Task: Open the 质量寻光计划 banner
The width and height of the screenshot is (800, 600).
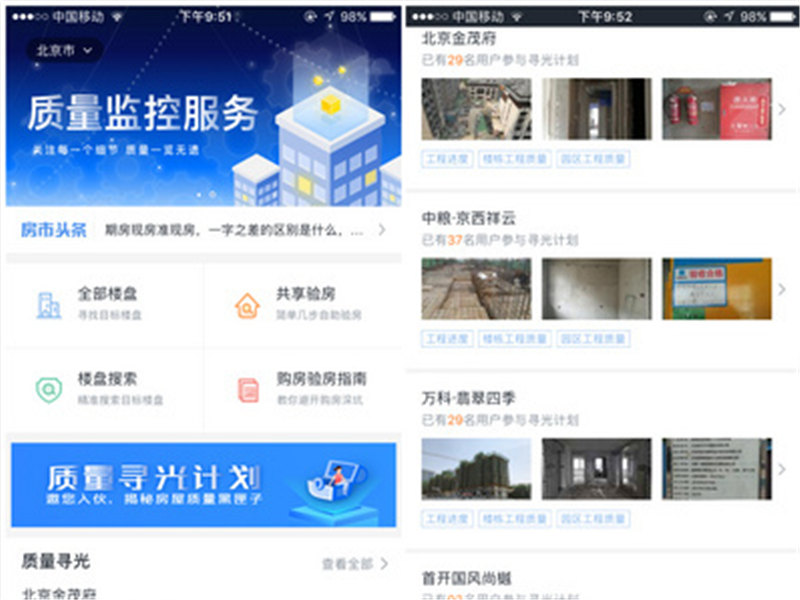Action: pos(203,484)
